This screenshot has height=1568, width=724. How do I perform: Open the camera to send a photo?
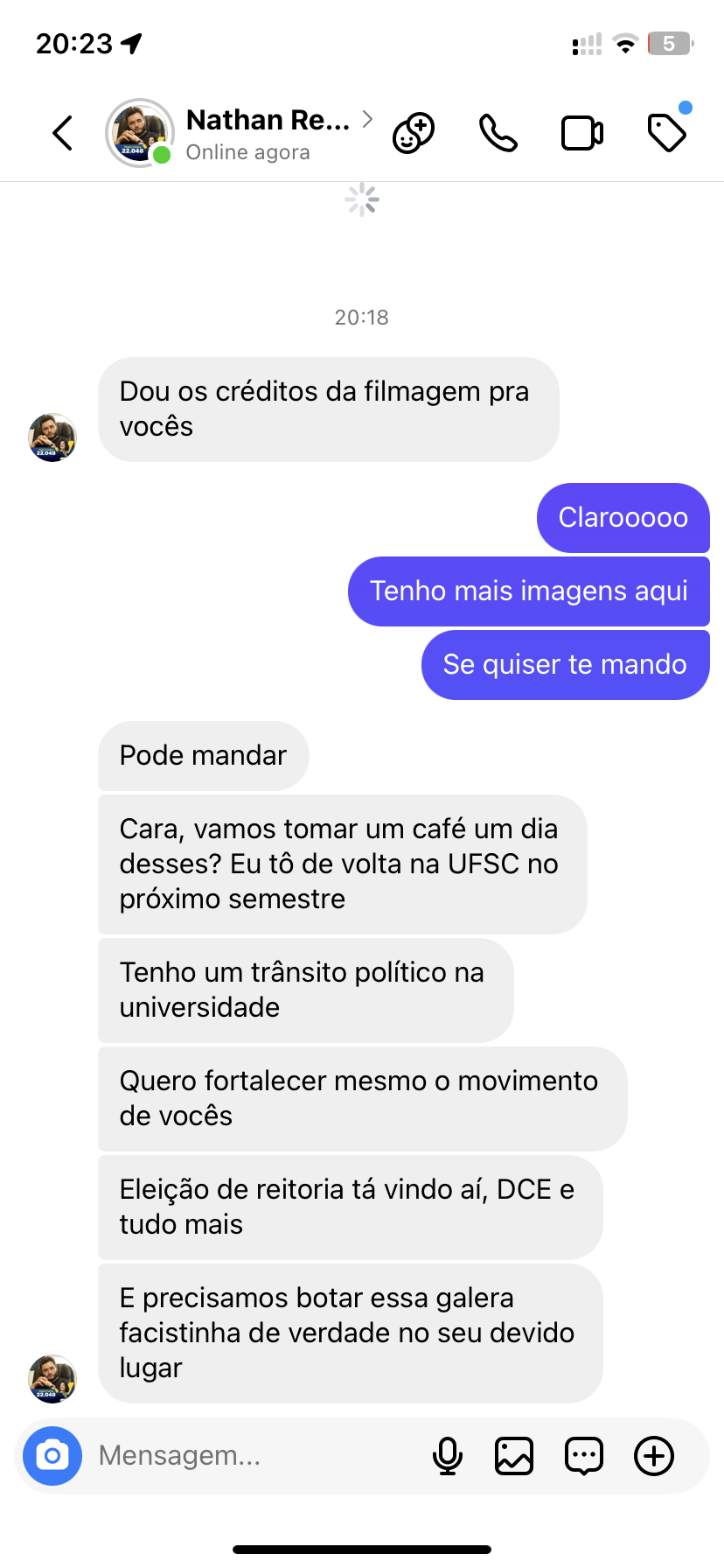click(x=52, y=1456)
